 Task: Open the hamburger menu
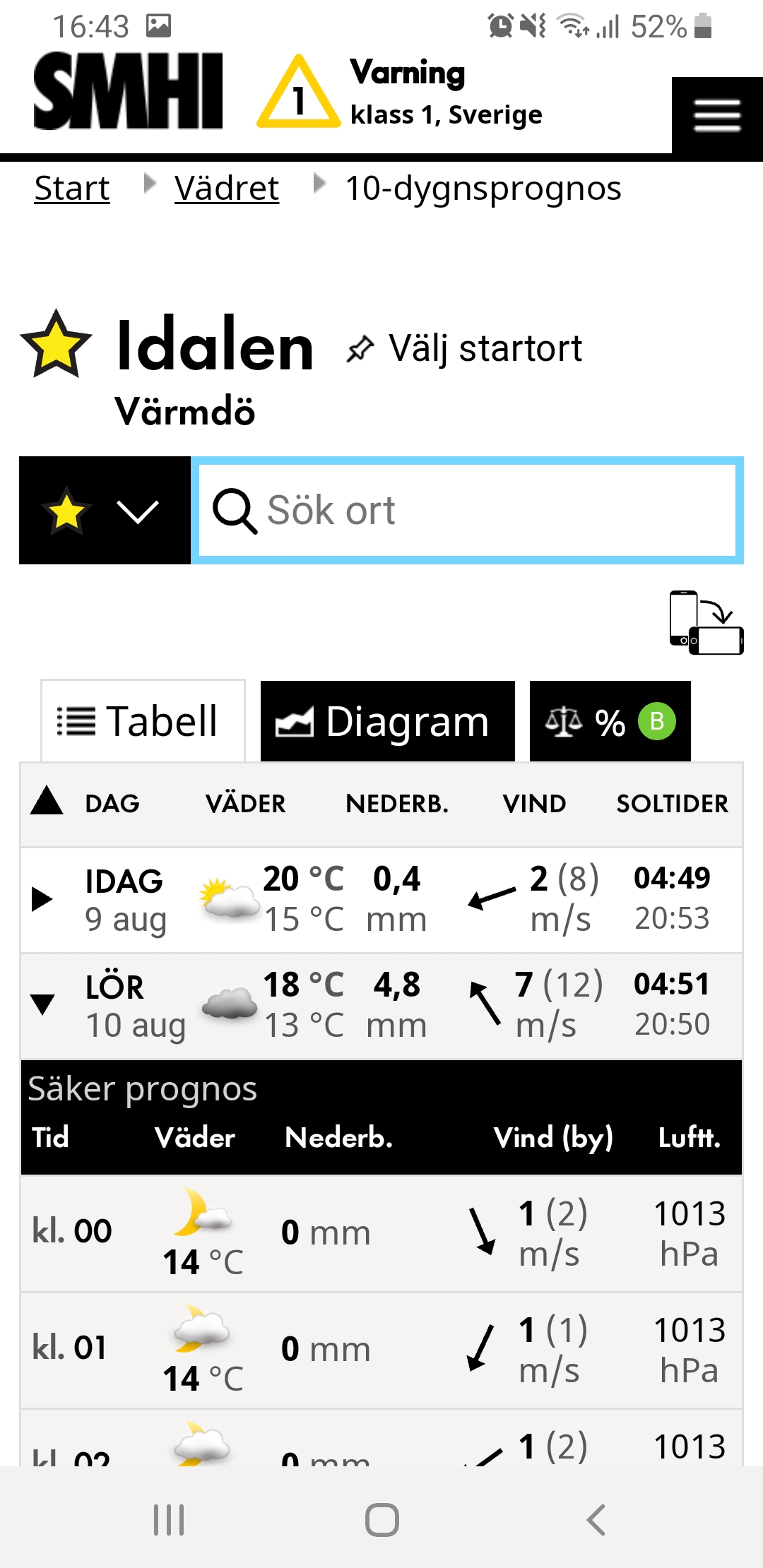(x=717, y=117)
